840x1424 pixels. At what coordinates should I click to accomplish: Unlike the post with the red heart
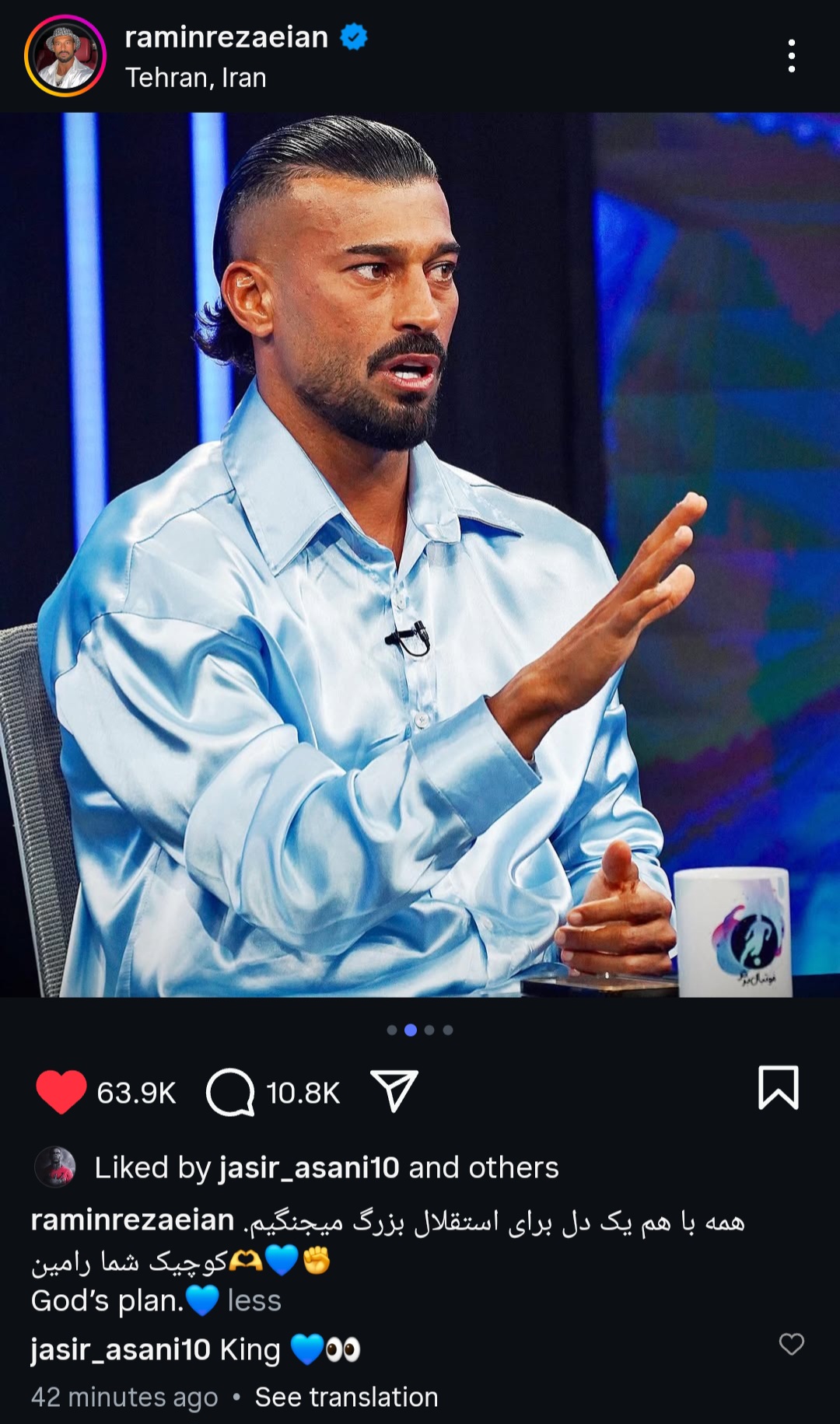coord(61,1091)
